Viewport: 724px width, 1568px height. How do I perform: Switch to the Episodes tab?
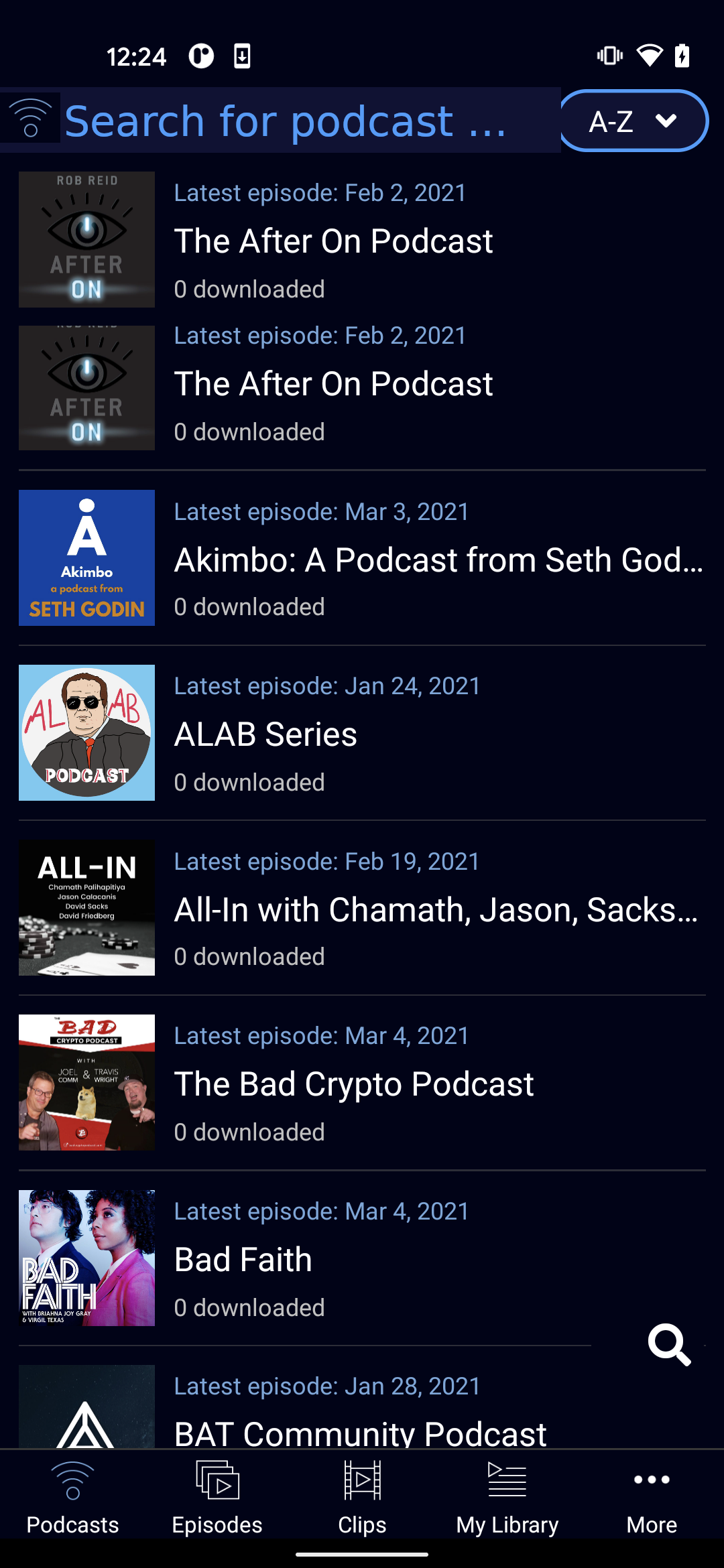[217, 1498]
